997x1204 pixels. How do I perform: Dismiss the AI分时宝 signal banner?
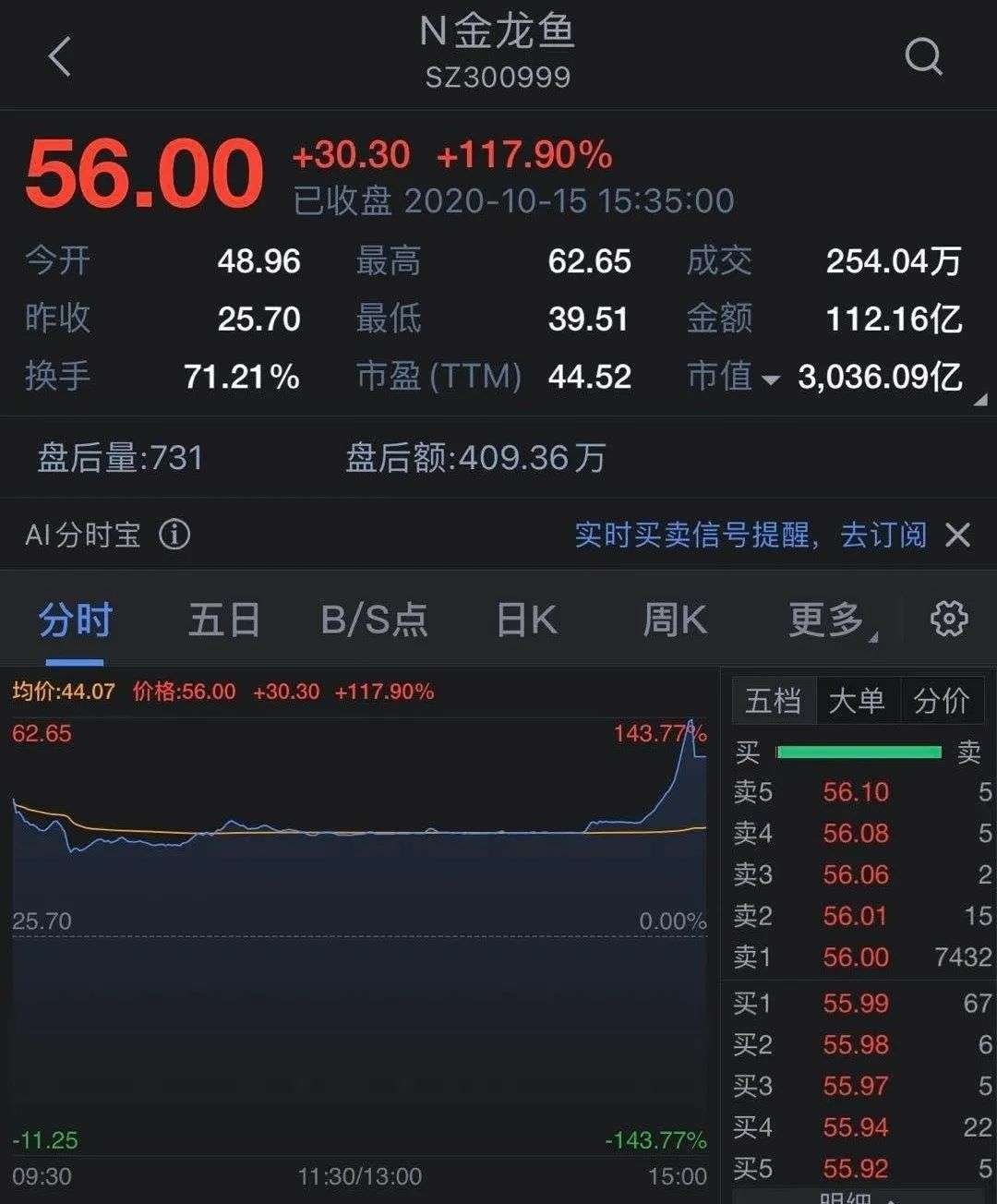pyautogui.click(x=958, y=535)
